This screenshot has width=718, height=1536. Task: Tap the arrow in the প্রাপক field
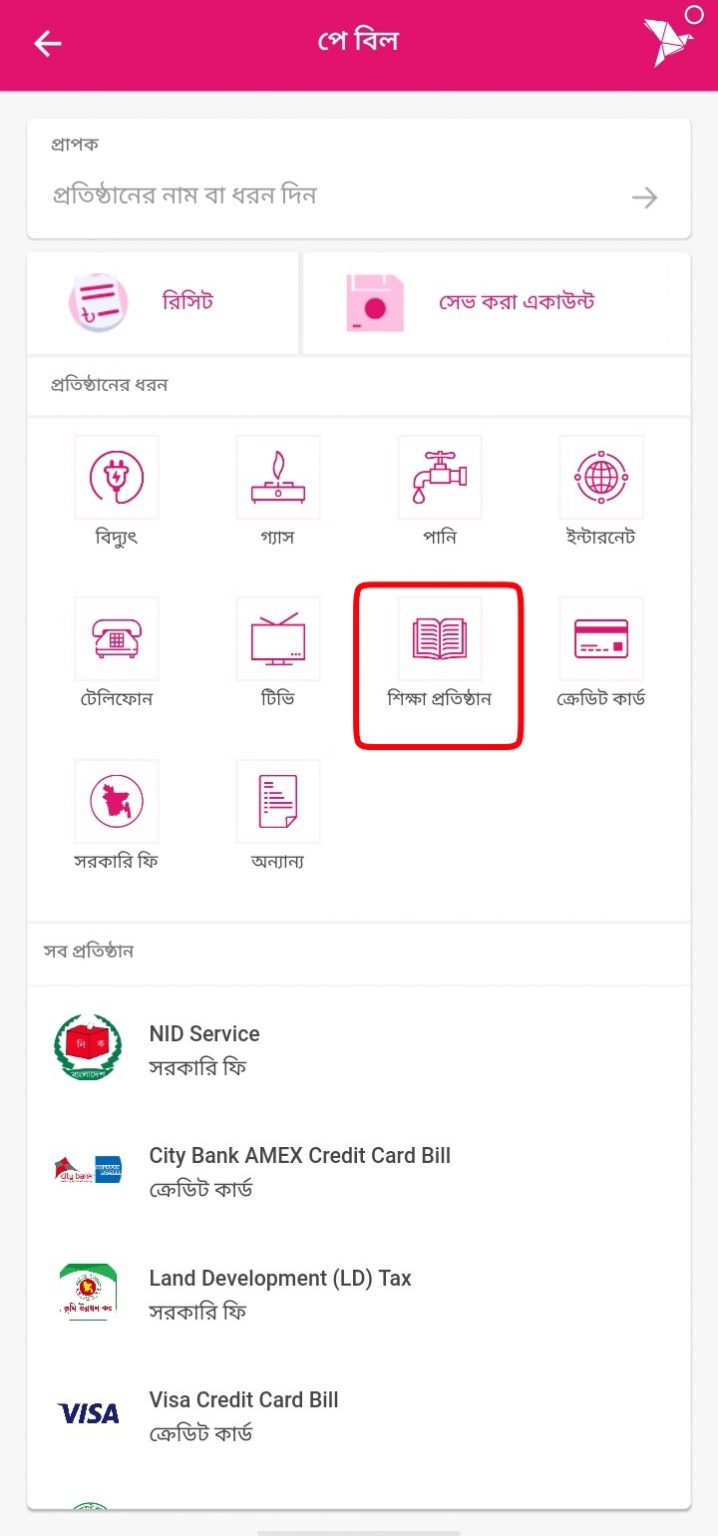click(x=645, y=198)
